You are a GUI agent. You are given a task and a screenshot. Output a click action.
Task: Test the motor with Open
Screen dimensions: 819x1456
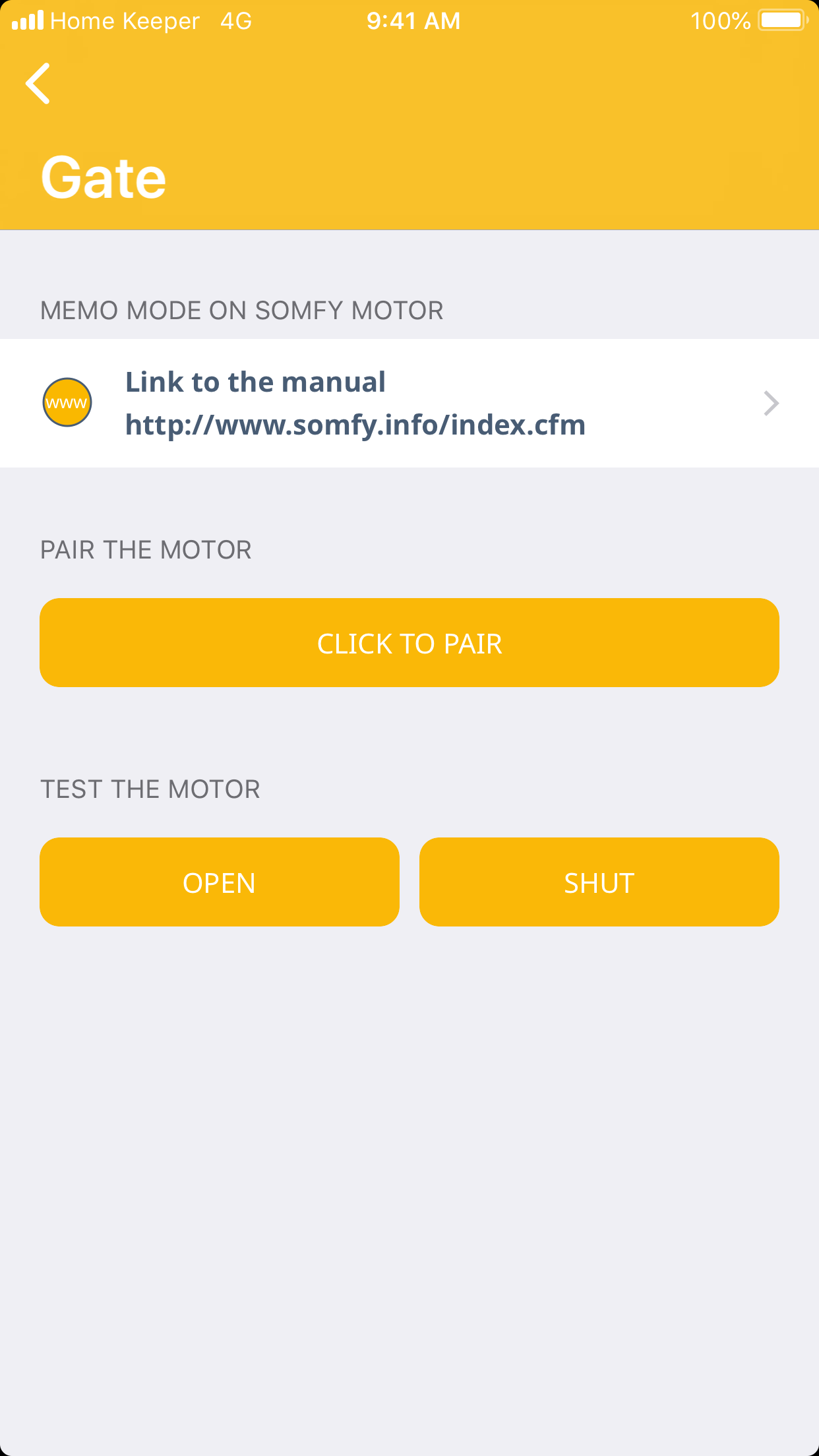tap(220, 882)
